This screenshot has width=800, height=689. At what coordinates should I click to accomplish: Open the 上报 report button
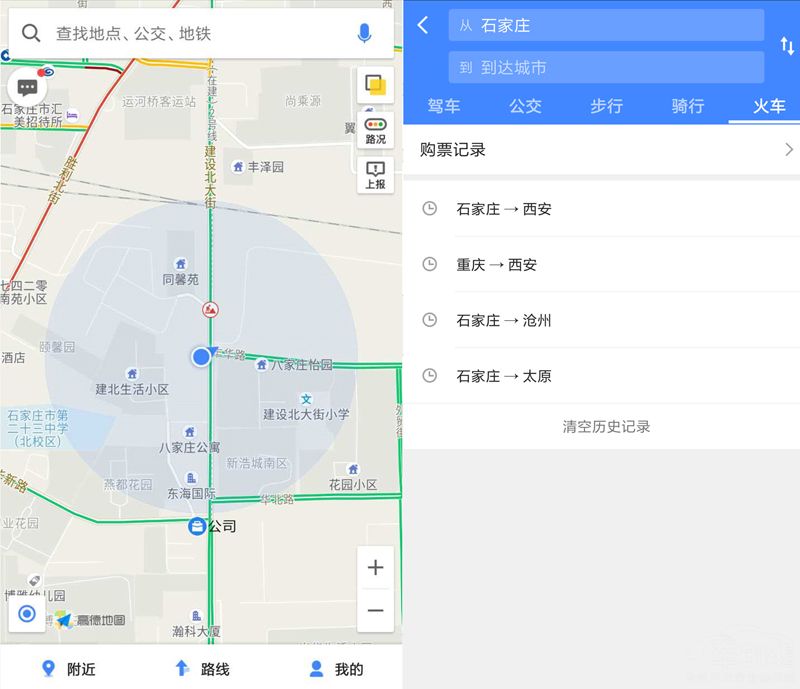click(375, 175)
